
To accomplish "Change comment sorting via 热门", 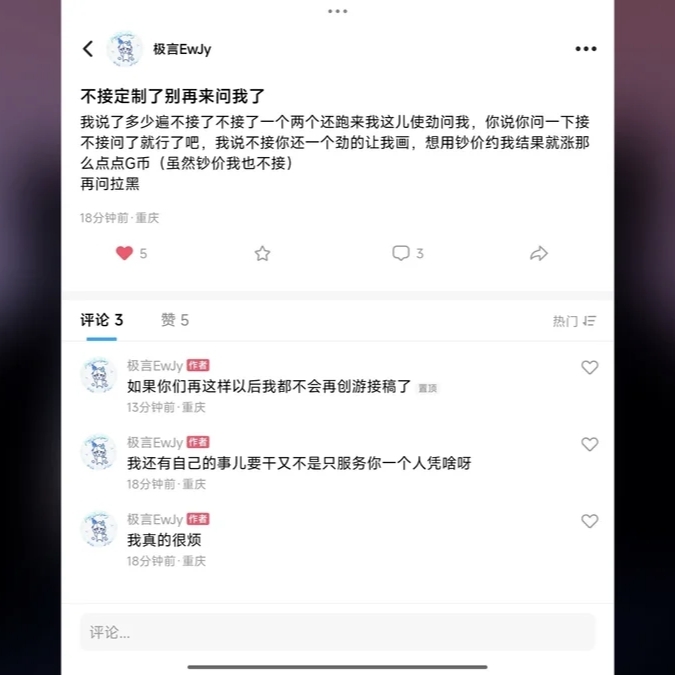I will click(574, 321).
